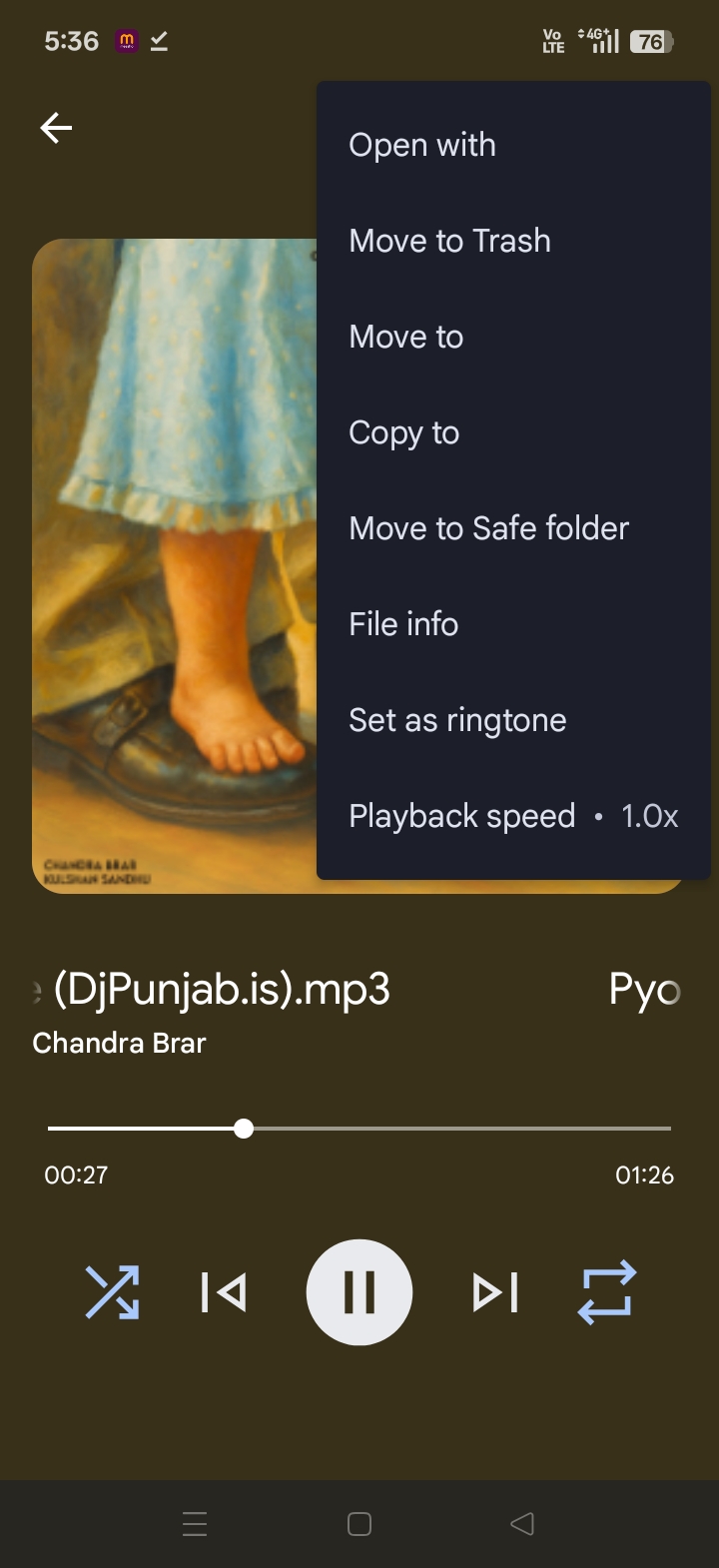
Task: Choose Move to Trash
Action: coord(513,241)
